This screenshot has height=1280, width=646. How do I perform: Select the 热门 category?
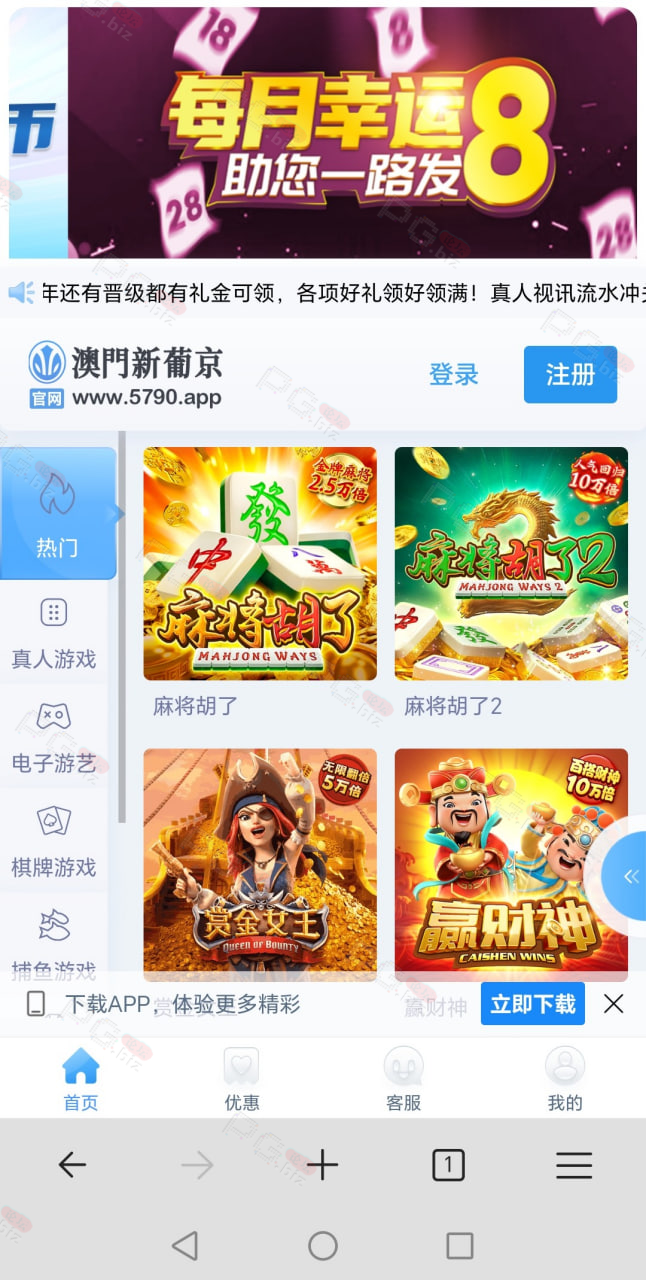(57, 514)
